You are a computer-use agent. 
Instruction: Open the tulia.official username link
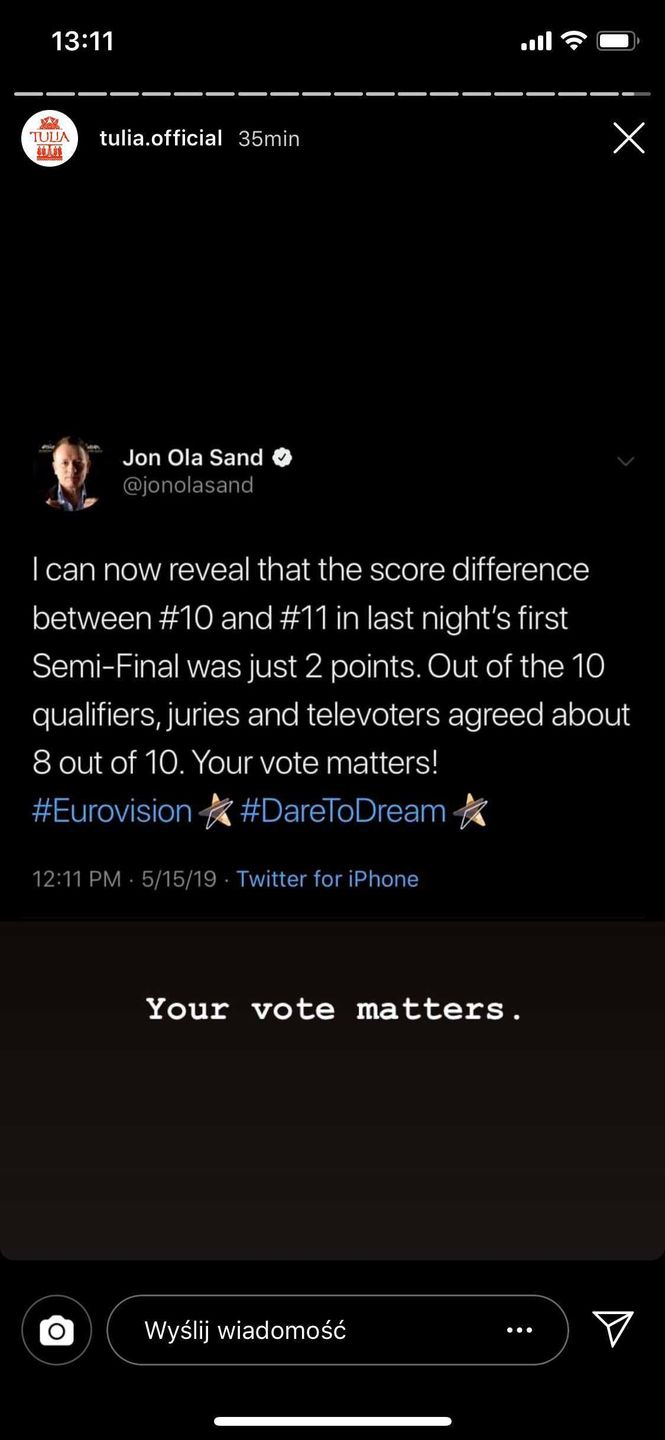[x=160, y=138]
